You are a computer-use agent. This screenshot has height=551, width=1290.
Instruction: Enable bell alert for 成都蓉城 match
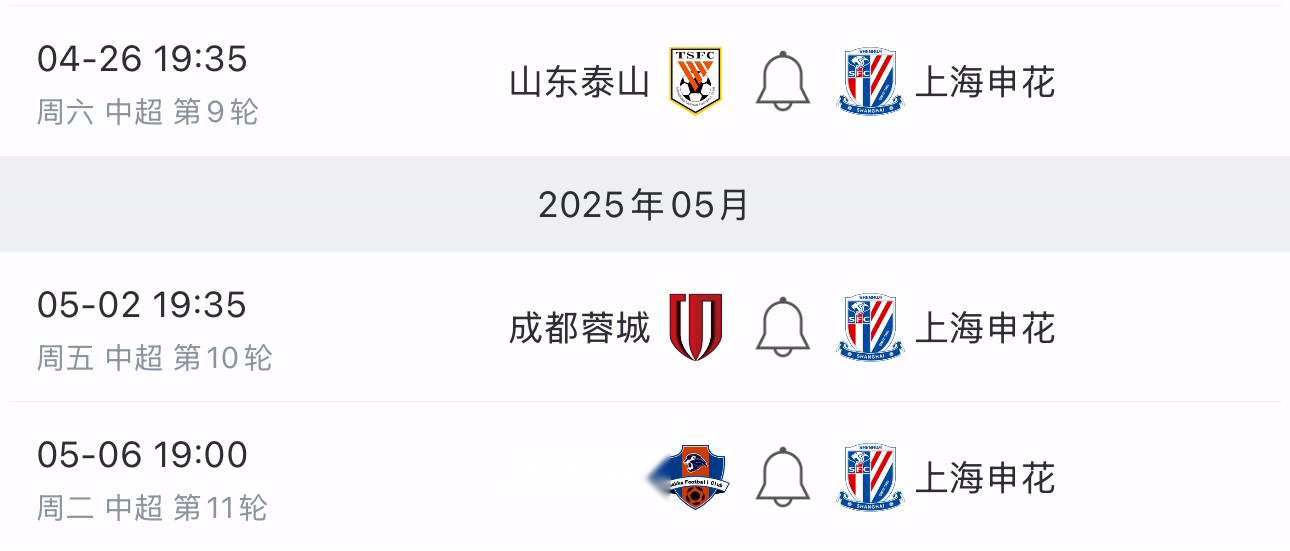click(x=781, y=327)
